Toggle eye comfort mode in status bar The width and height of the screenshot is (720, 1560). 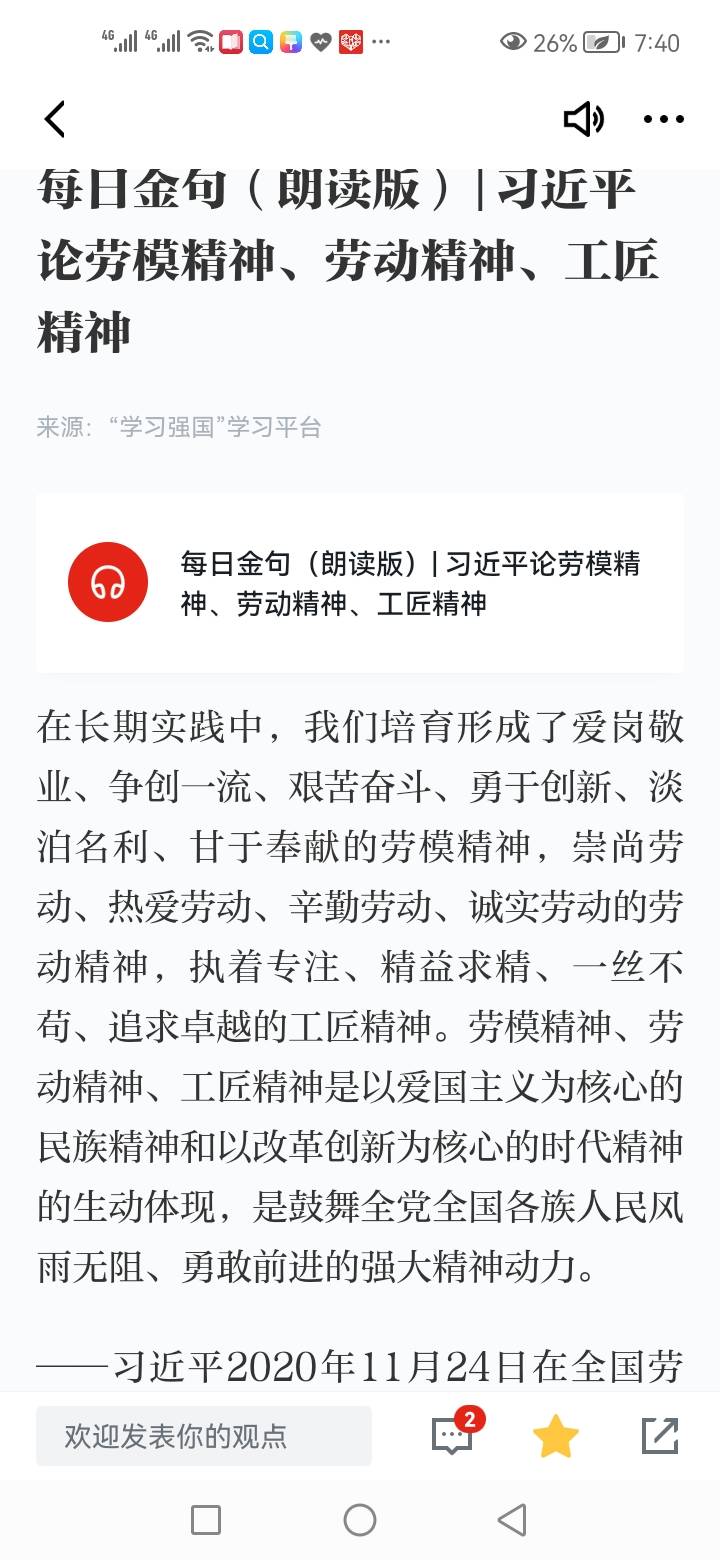point(514,41)
